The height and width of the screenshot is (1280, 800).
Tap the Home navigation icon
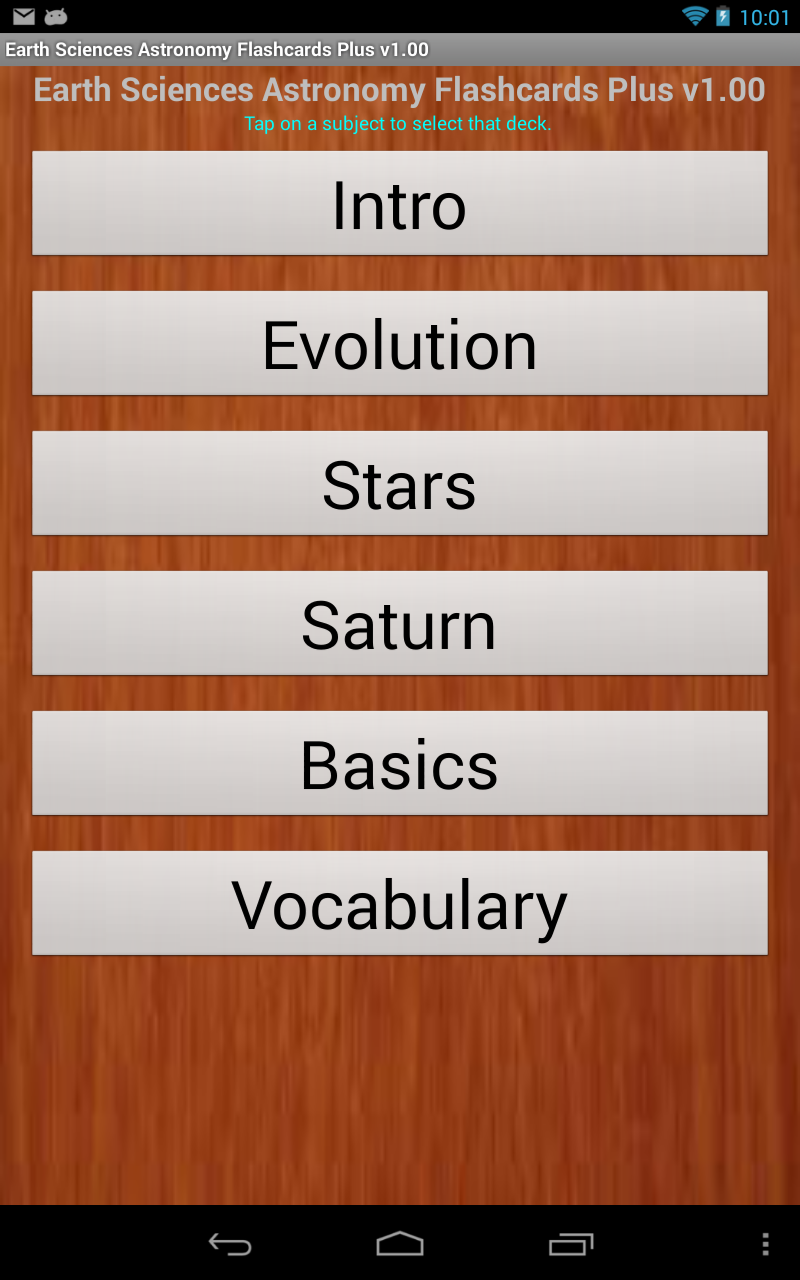(400, 1245)
